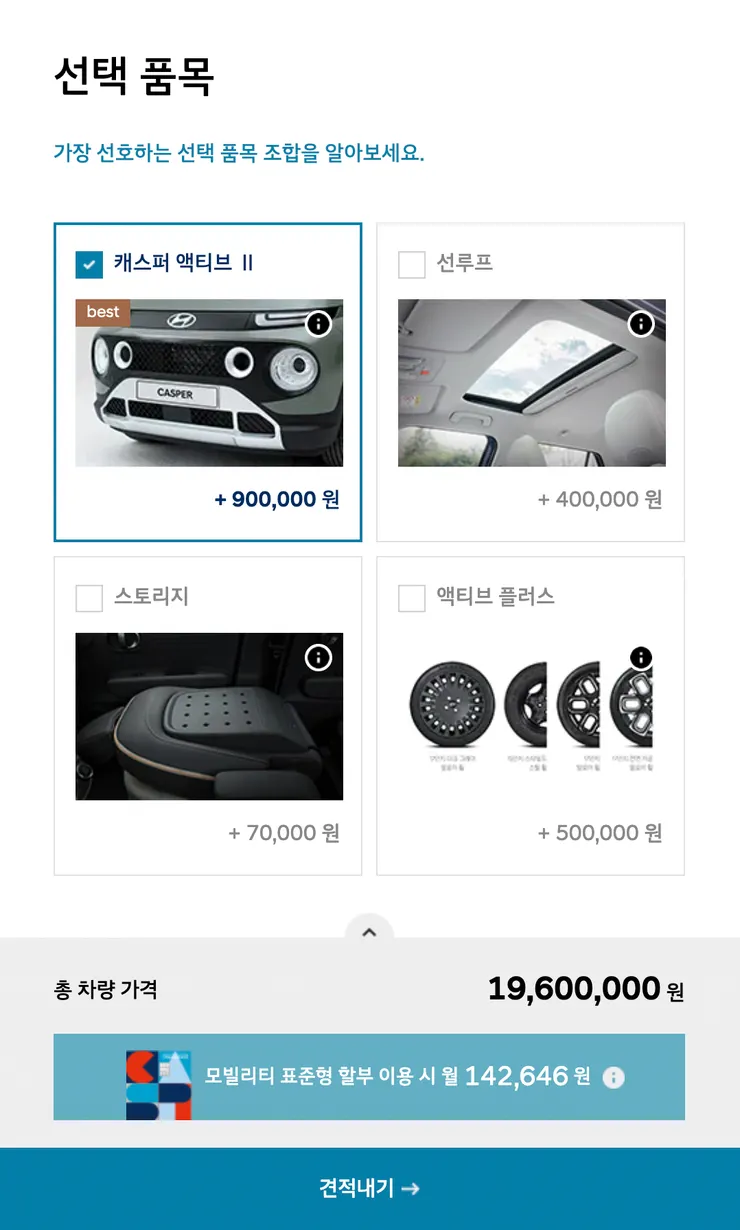
Task: Select the 선루프 checkbox
Action: coord(411,264)
